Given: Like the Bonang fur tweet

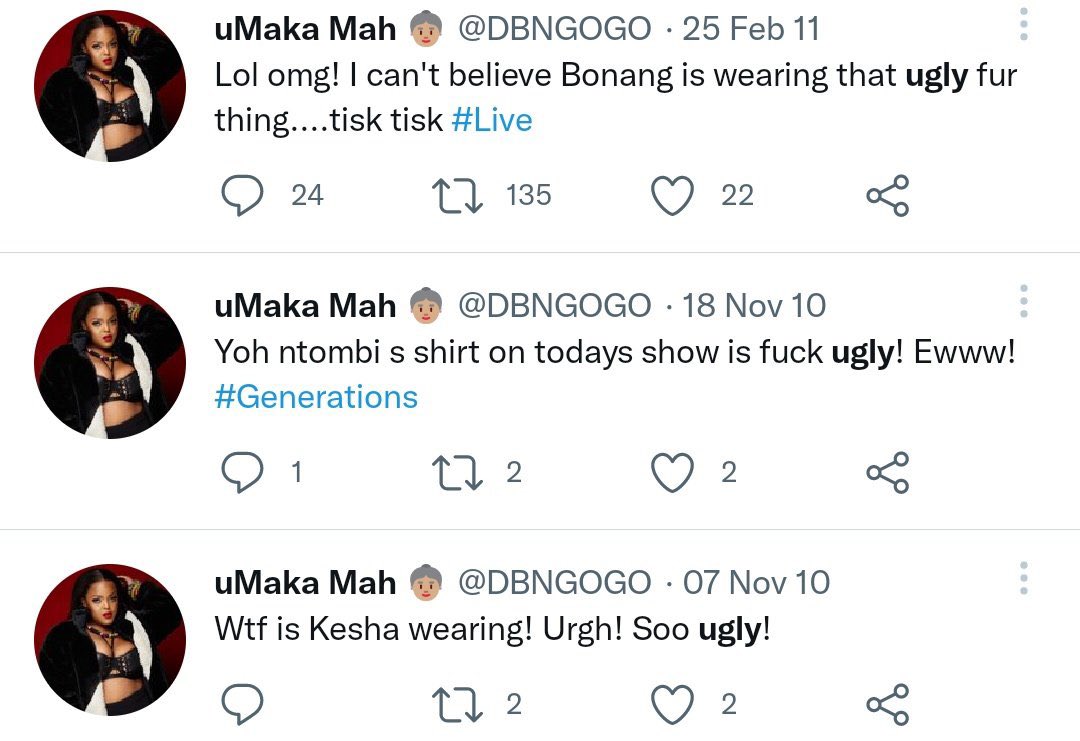Looking at the screenshot, I should 673,195.
